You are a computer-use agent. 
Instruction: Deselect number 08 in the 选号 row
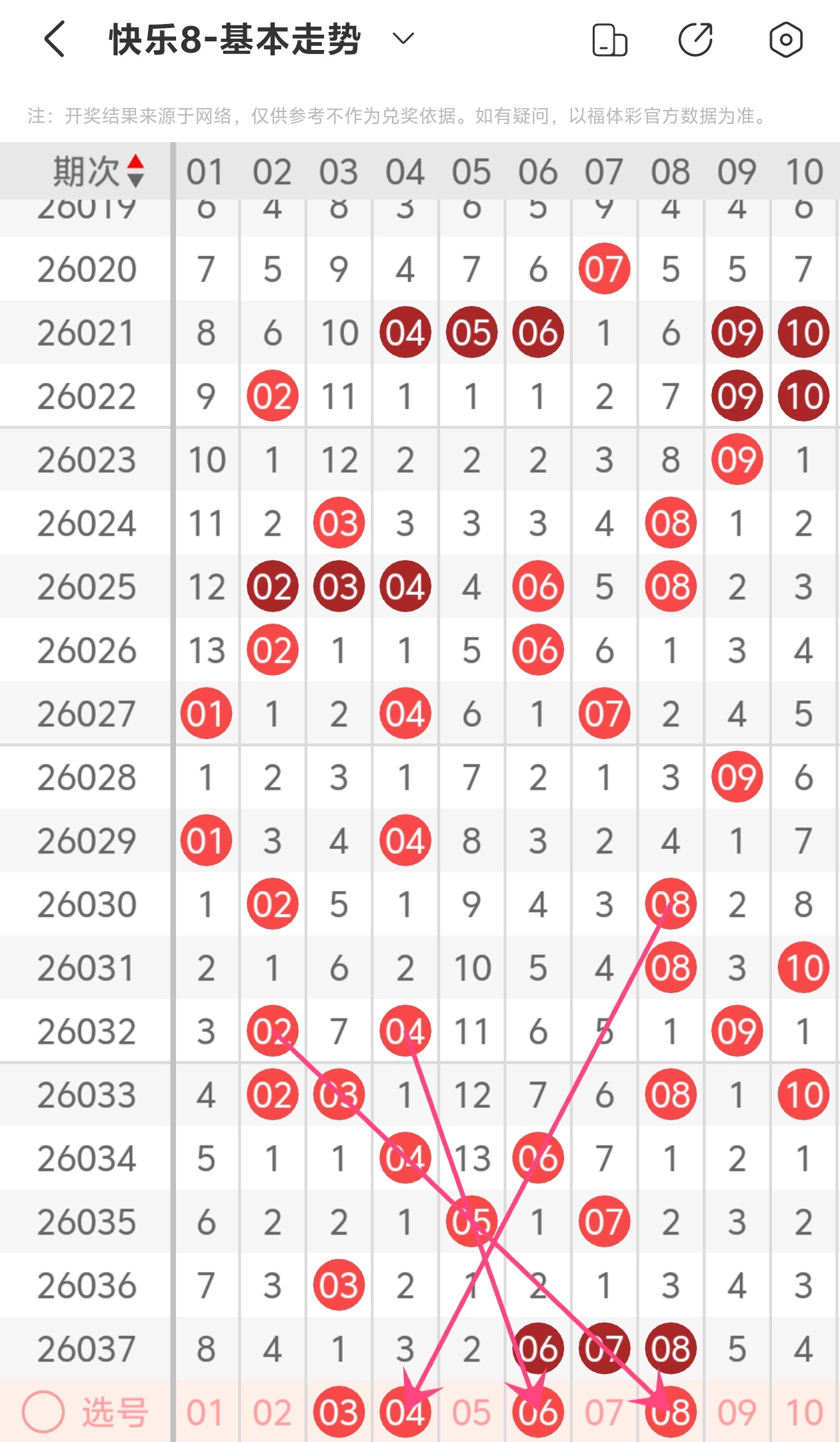point(671,1412)
